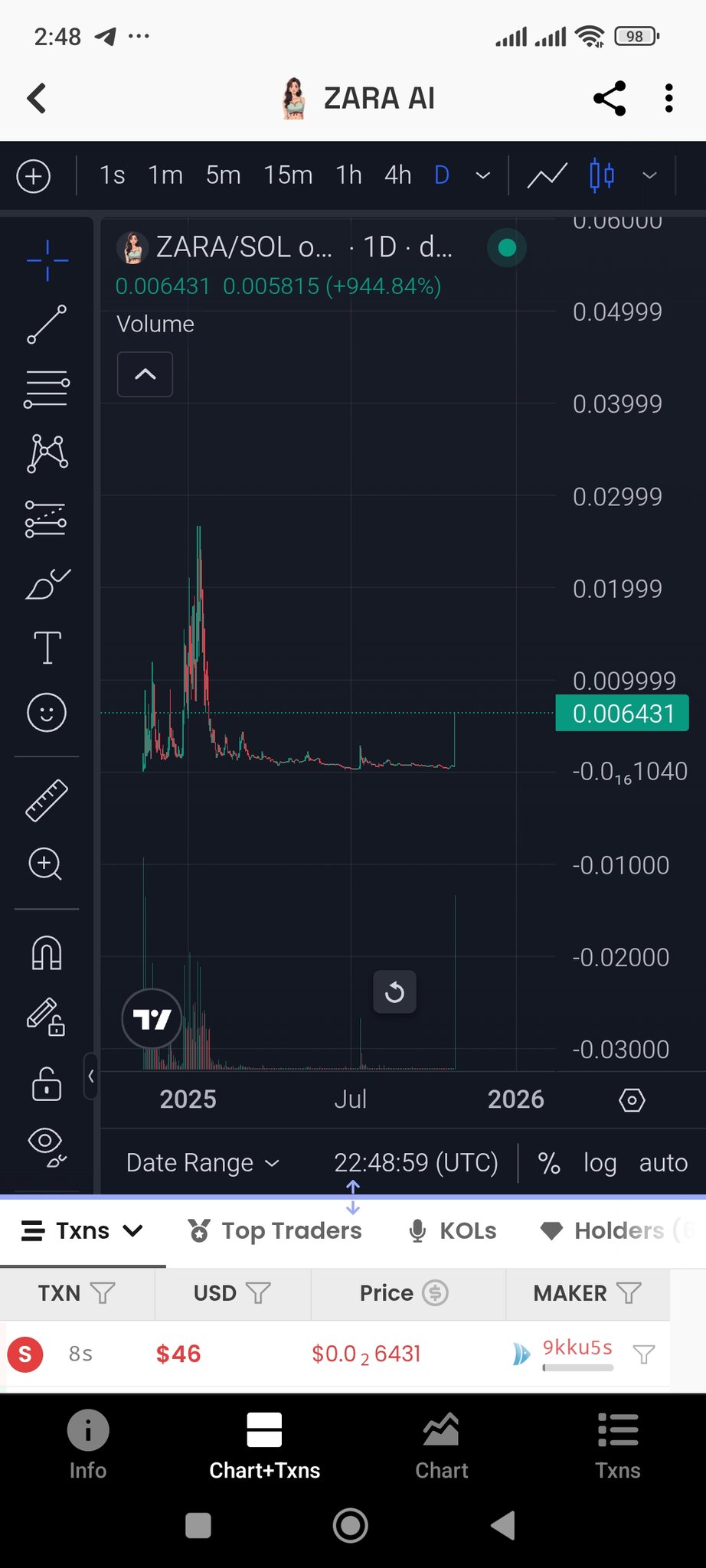Share the ZARA AI page
Screen dimensions: 706x1568
pos(609,99)
